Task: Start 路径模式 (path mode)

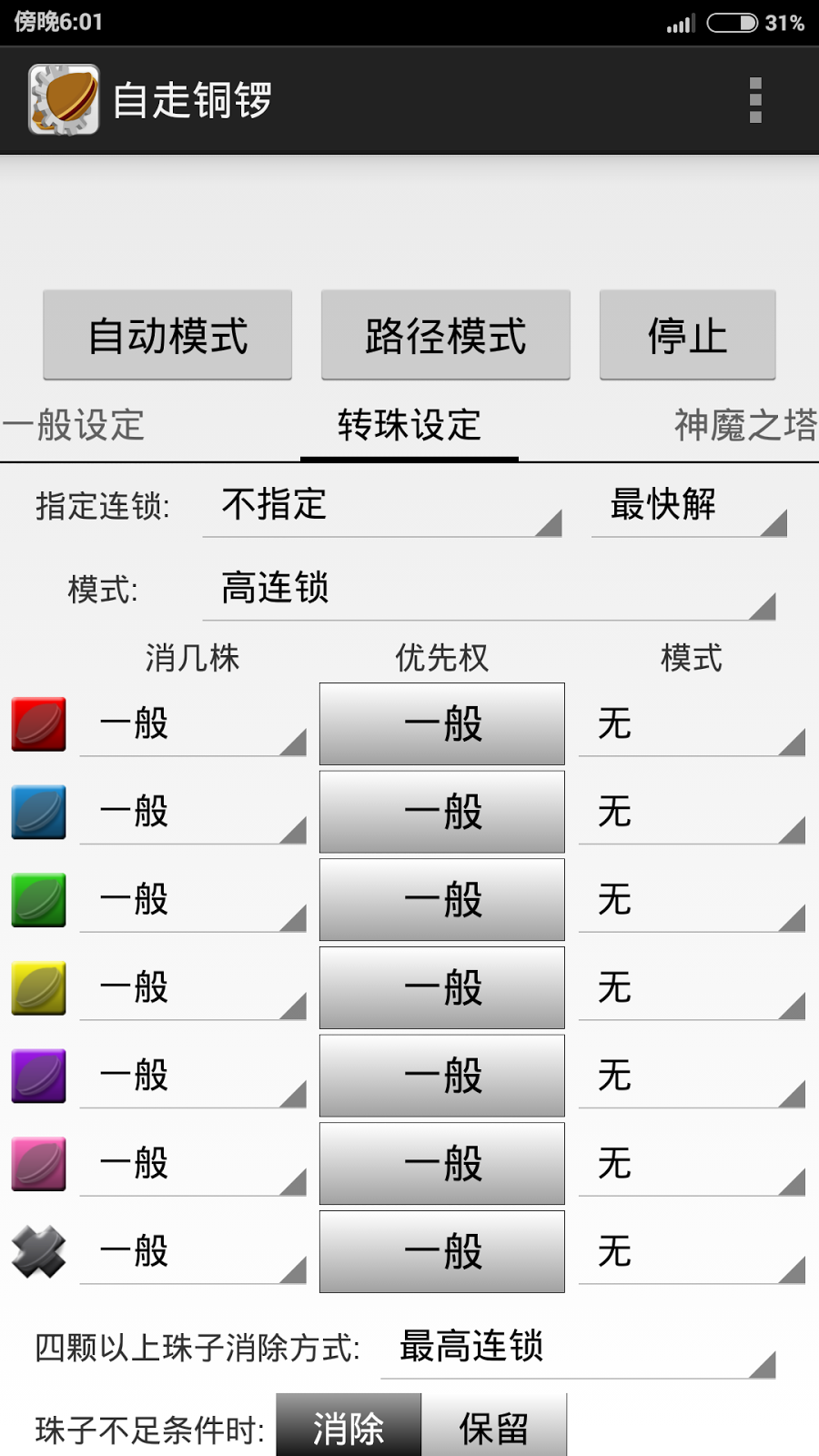Action: [446, 335]
